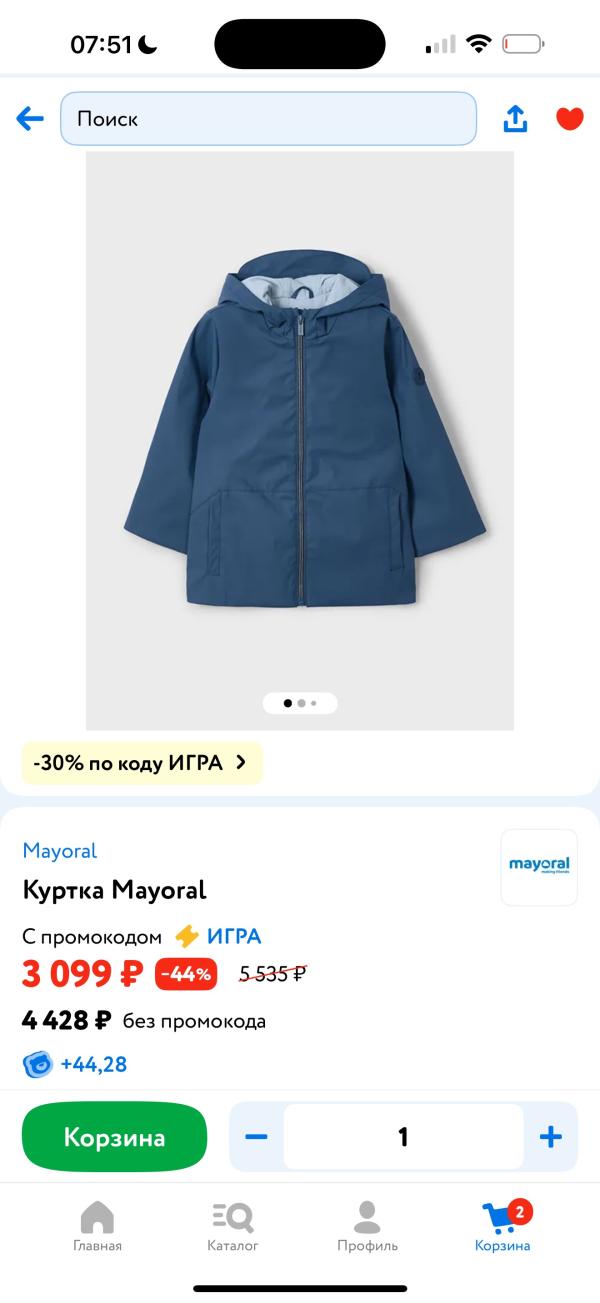The image size is (600, 1303).
Task: Increase quantity with the plus button
Action: (x=551, y=1137)
